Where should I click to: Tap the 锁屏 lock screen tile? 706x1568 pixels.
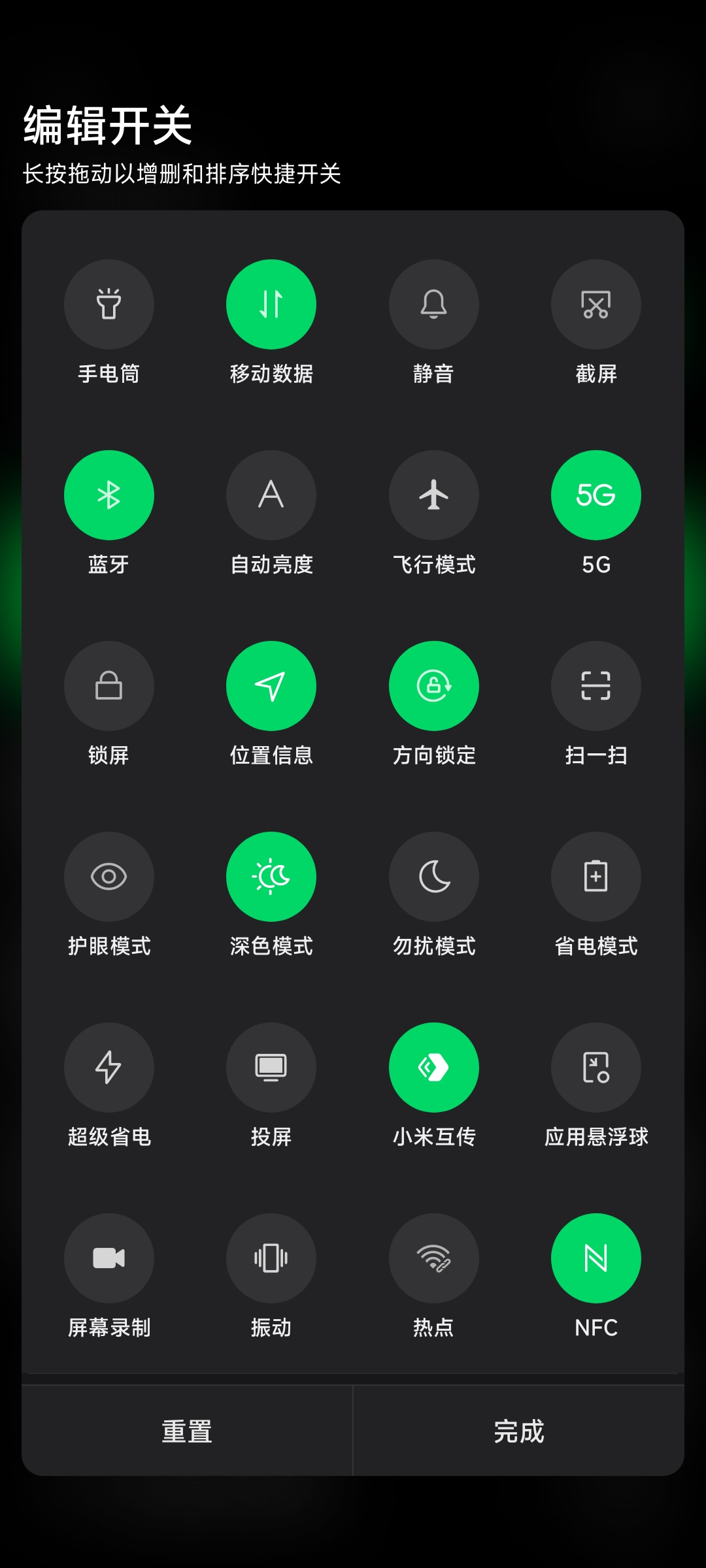[x=109, y=686]
